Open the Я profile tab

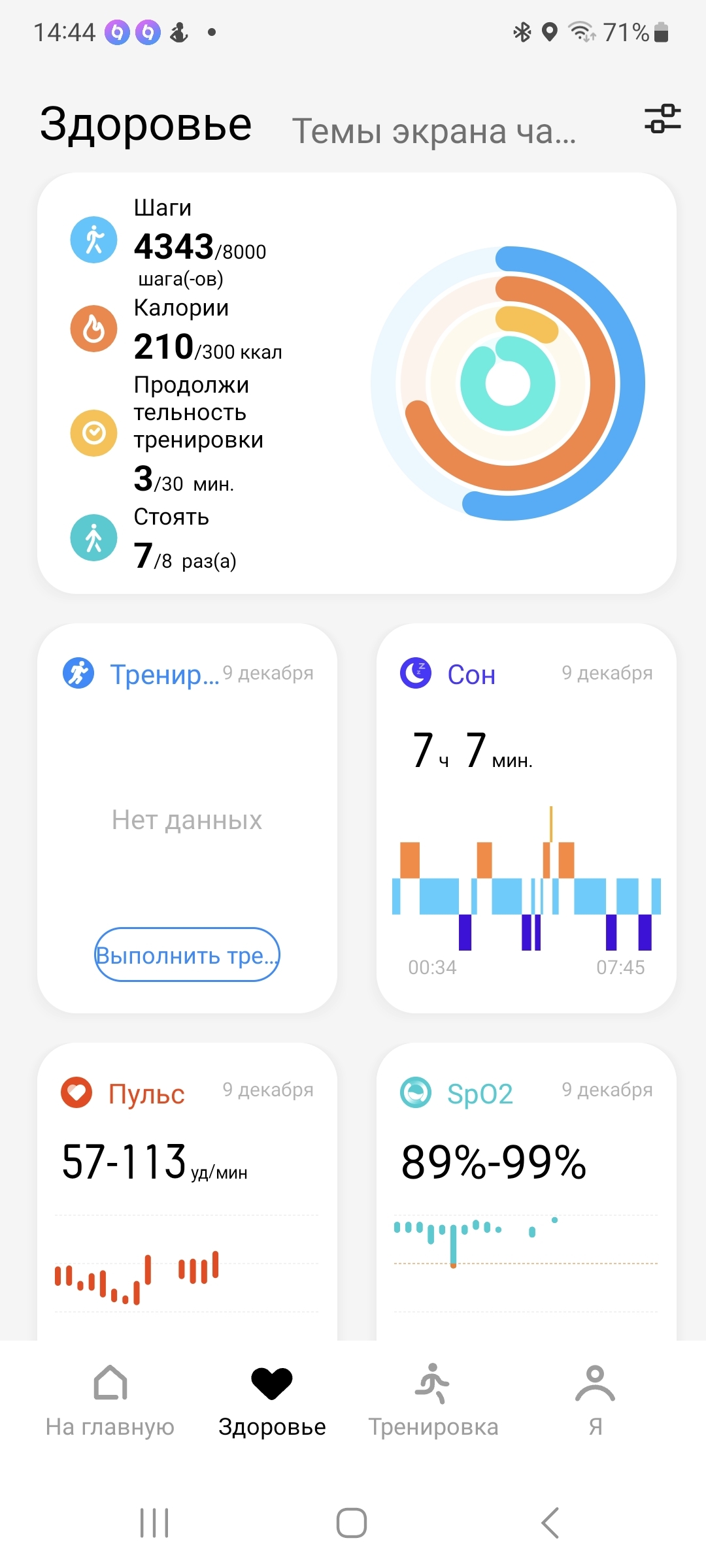595,1399
